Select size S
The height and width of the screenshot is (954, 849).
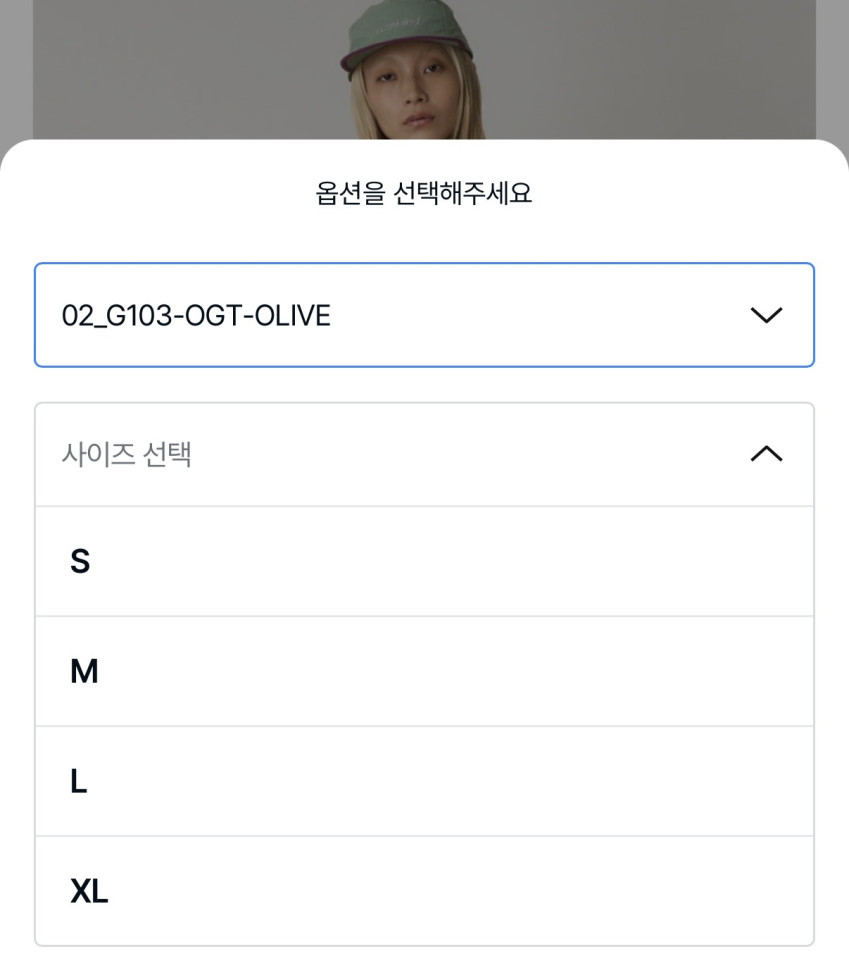(424, 561)
